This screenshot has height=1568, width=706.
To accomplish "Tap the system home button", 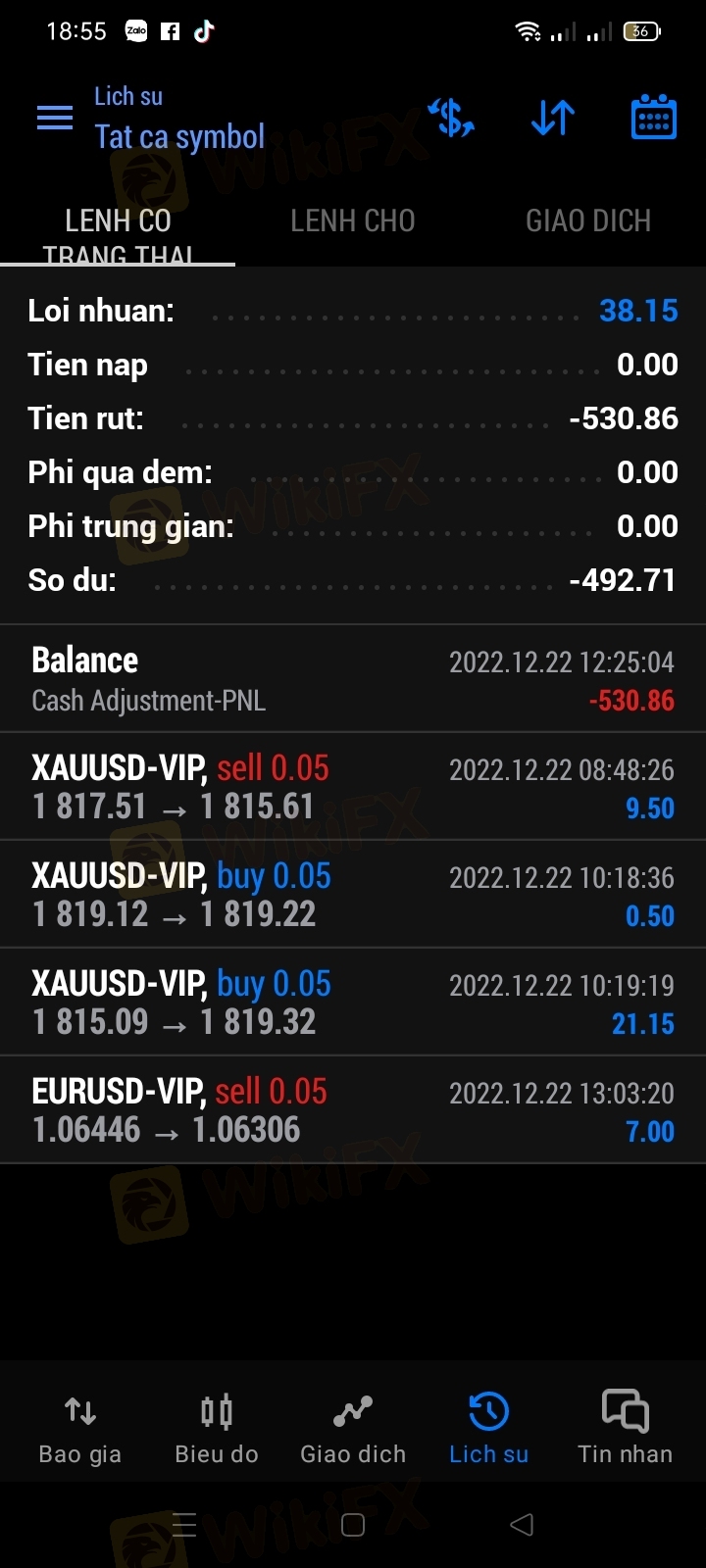I will point(353,1525).
